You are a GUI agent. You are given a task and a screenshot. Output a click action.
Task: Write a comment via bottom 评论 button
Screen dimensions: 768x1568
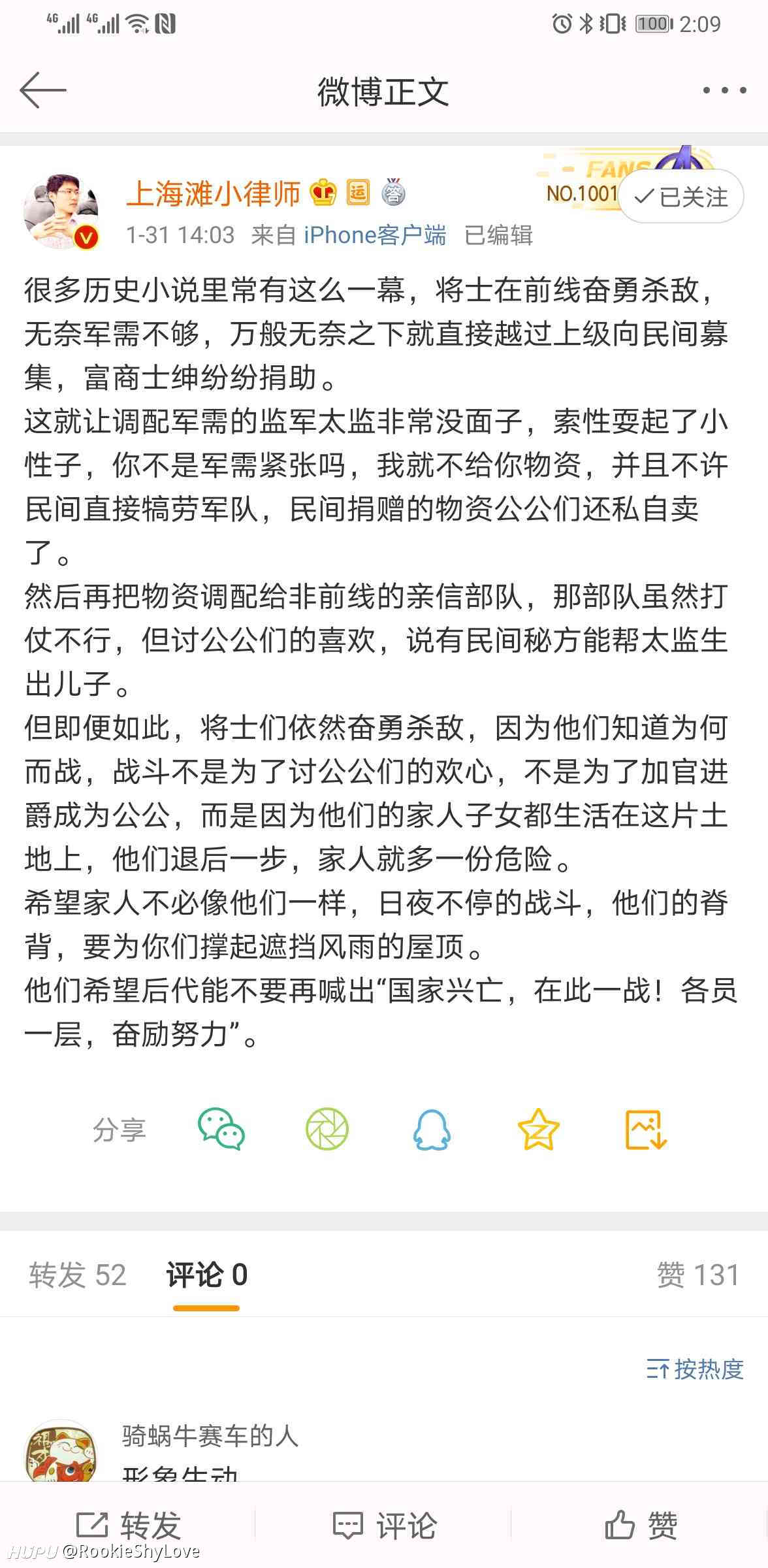coord(384,1526)
